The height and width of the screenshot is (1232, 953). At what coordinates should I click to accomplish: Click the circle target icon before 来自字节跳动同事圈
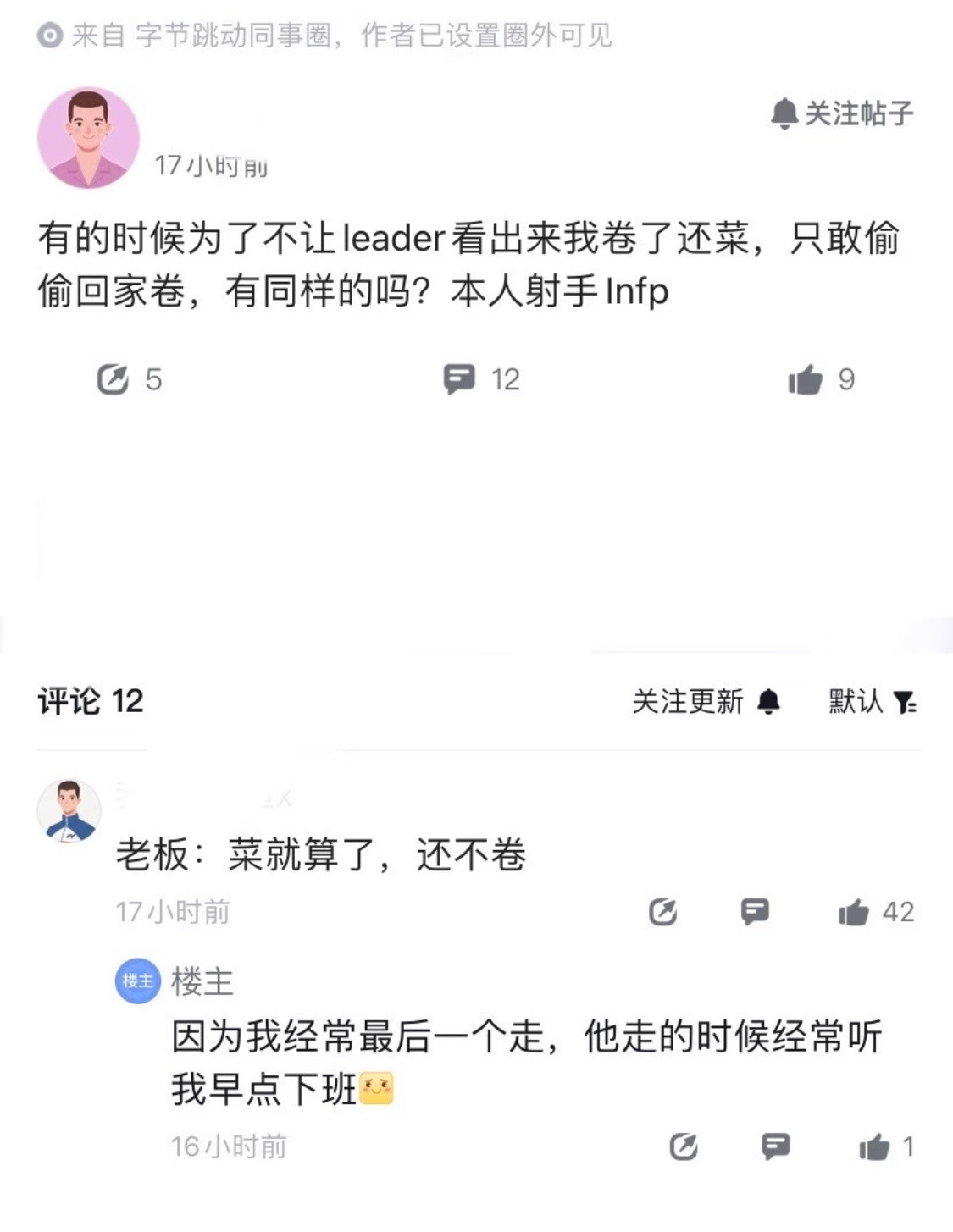click(49, 36)
